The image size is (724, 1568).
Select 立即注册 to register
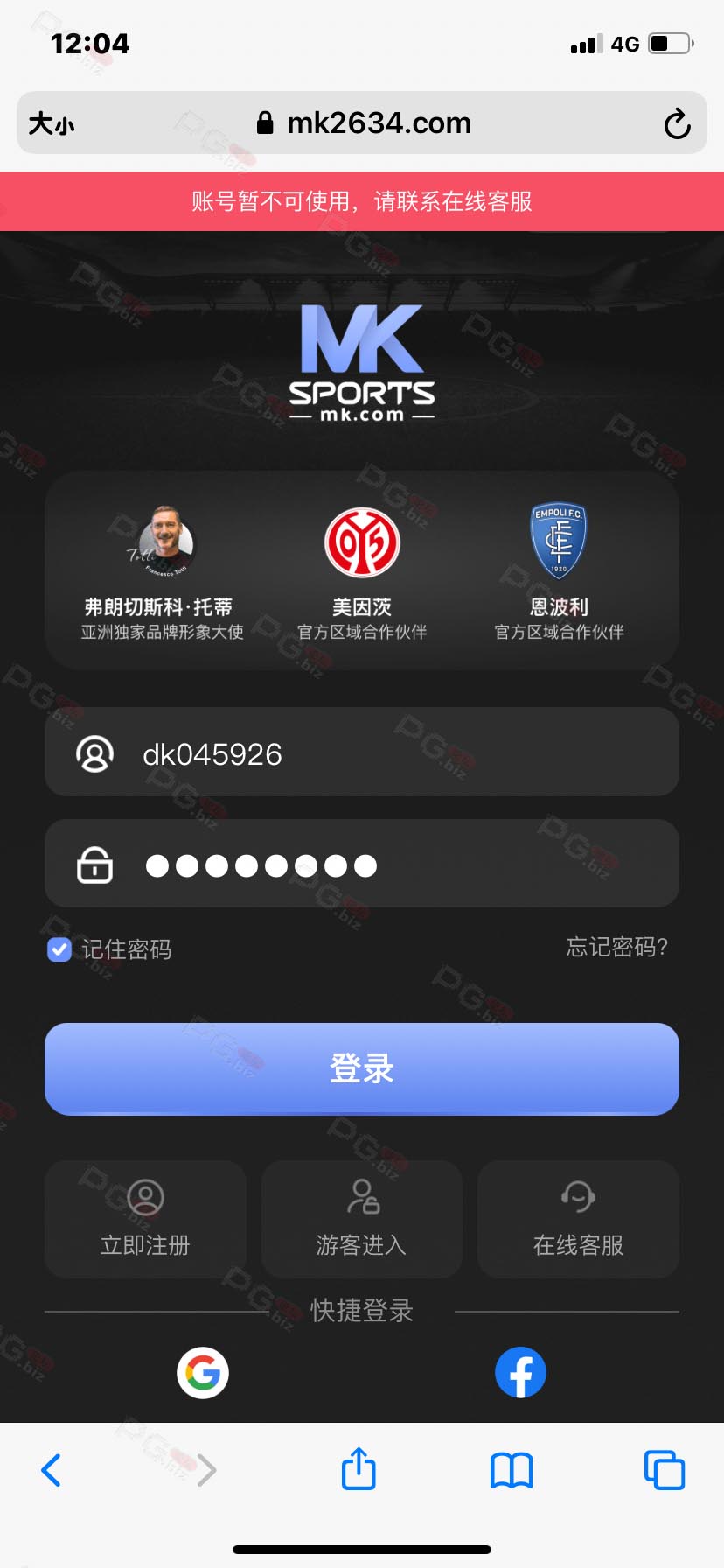pyautogui.click(x=145, y=1219)
